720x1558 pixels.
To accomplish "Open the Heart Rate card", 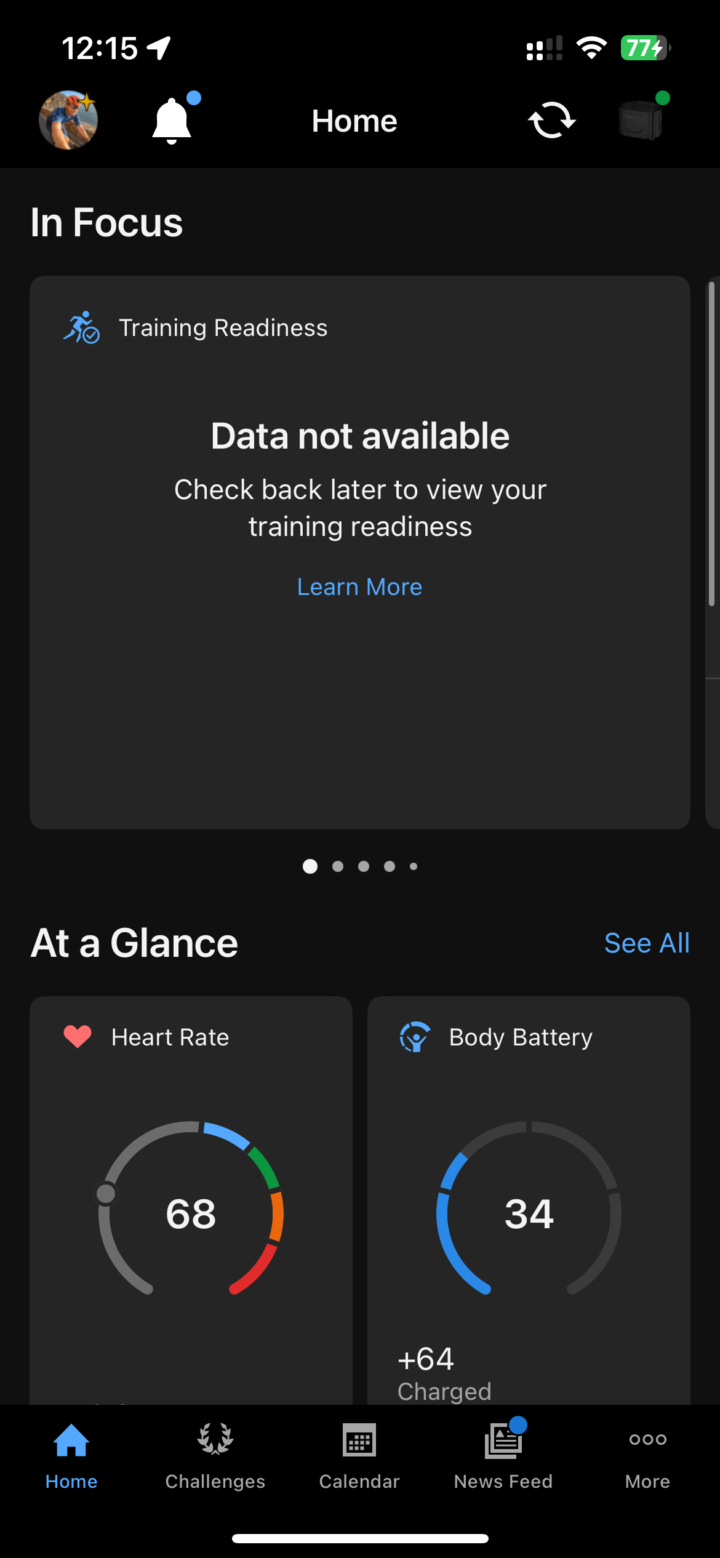I will pos(191,1200).
